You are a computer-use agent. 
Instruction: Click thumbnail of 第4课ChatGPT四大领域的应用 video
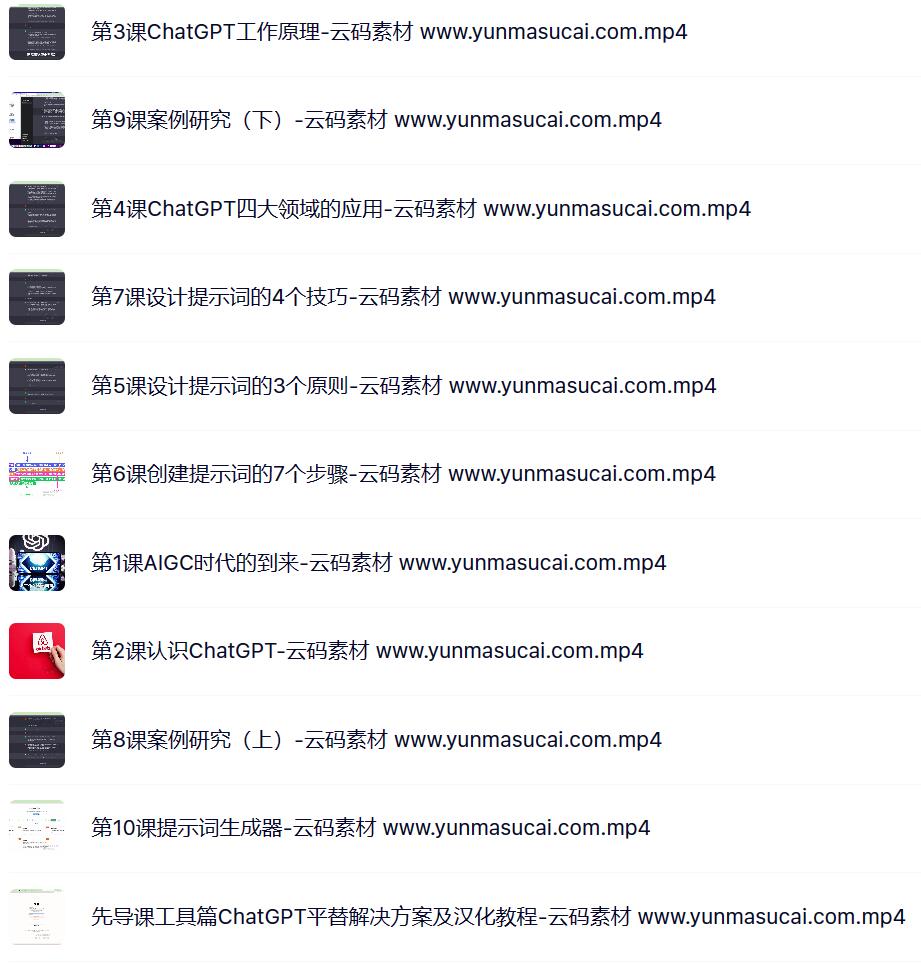coord(36,208)
